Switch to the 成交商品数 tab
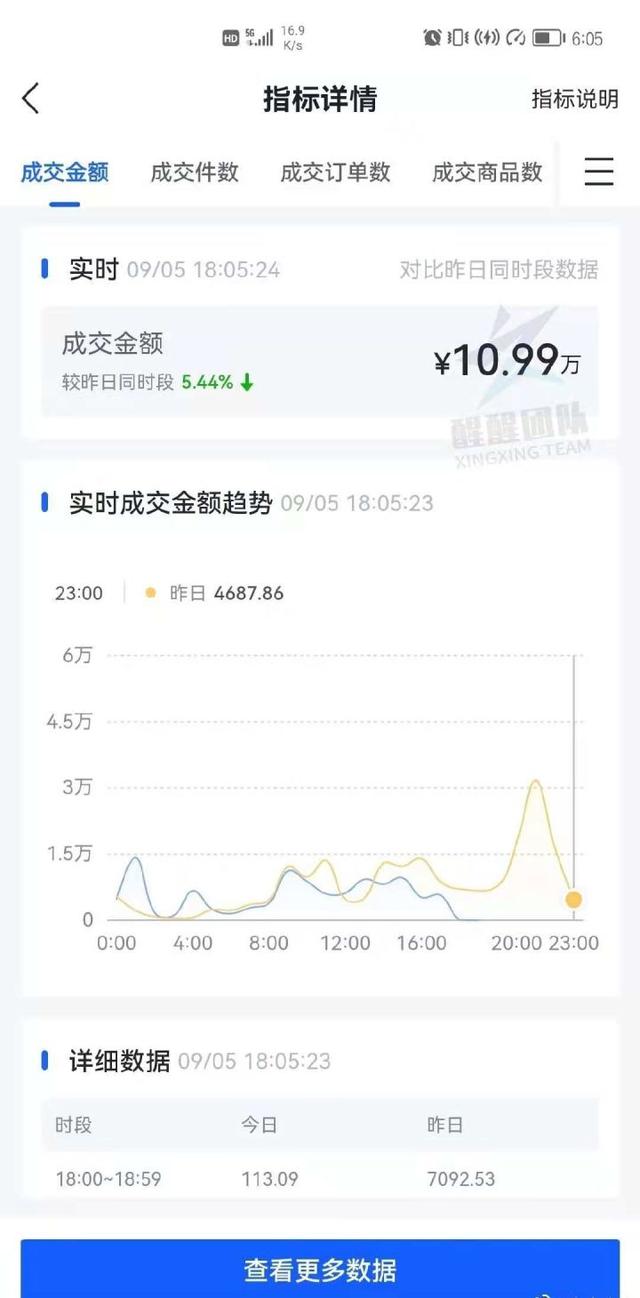 point(487,172)
